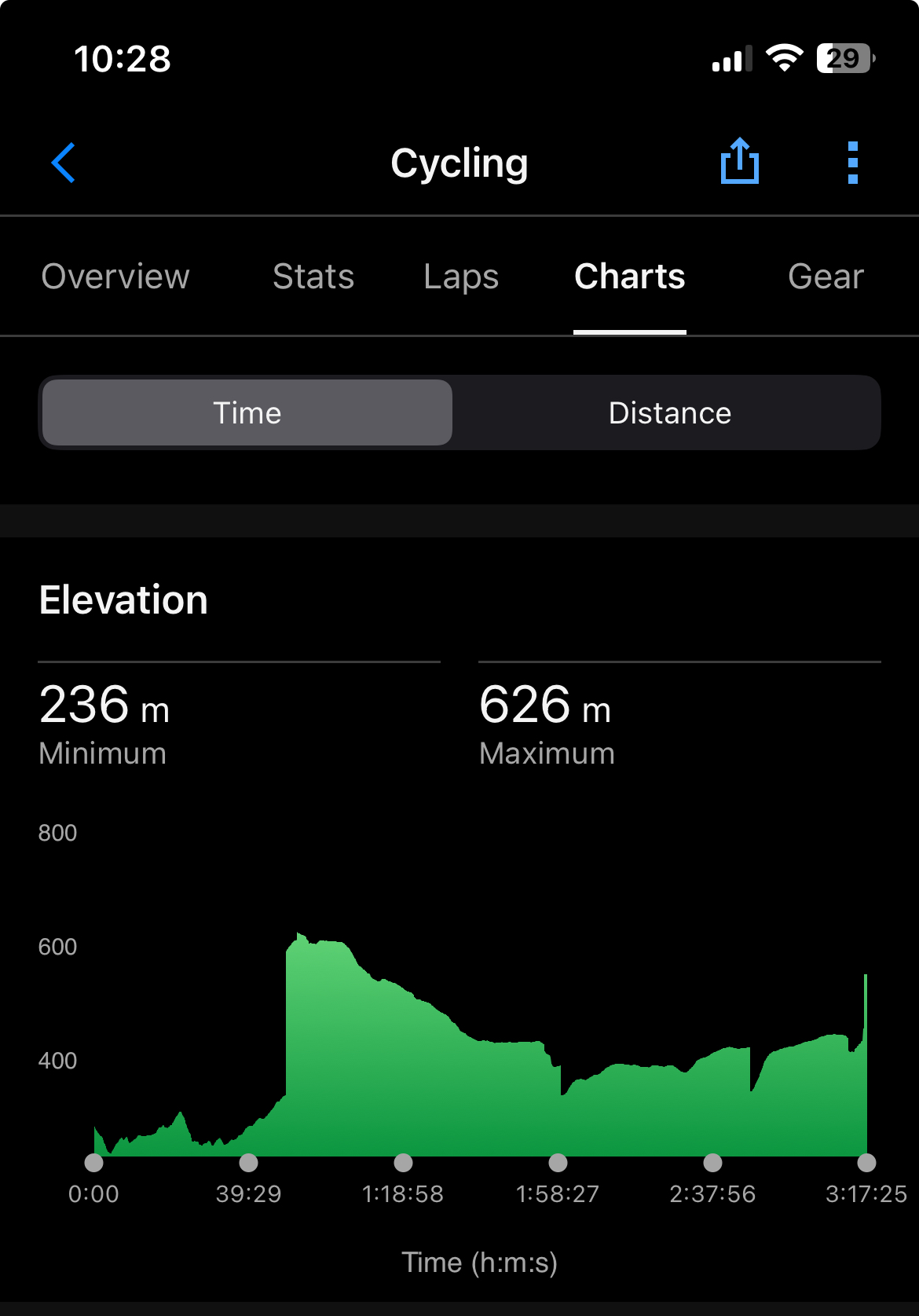Viewport: 919px width, 1316px height.
Task: Select the Charts tab
Action: [629, 277]
